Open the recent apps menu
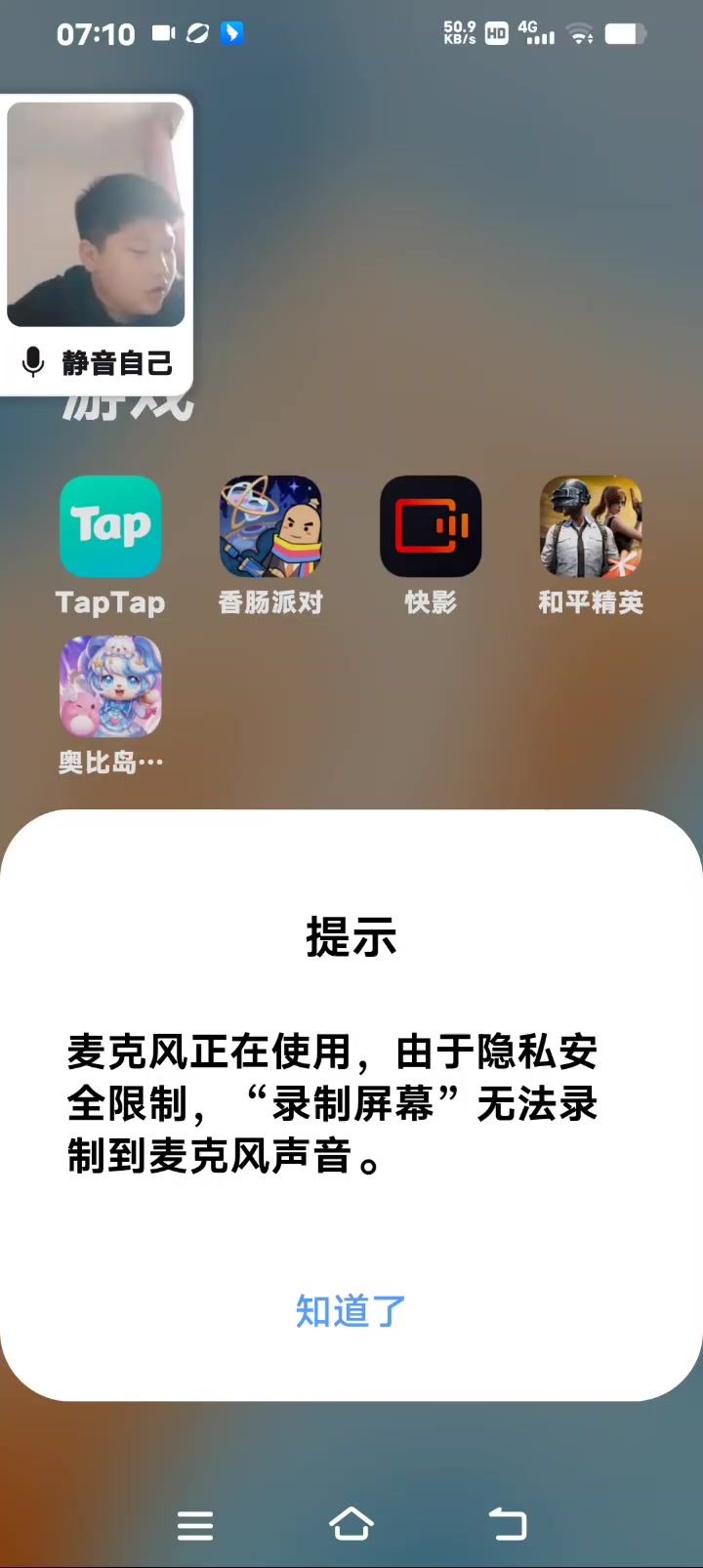Screen dimensions: 703x1568 coord(195,1524)
